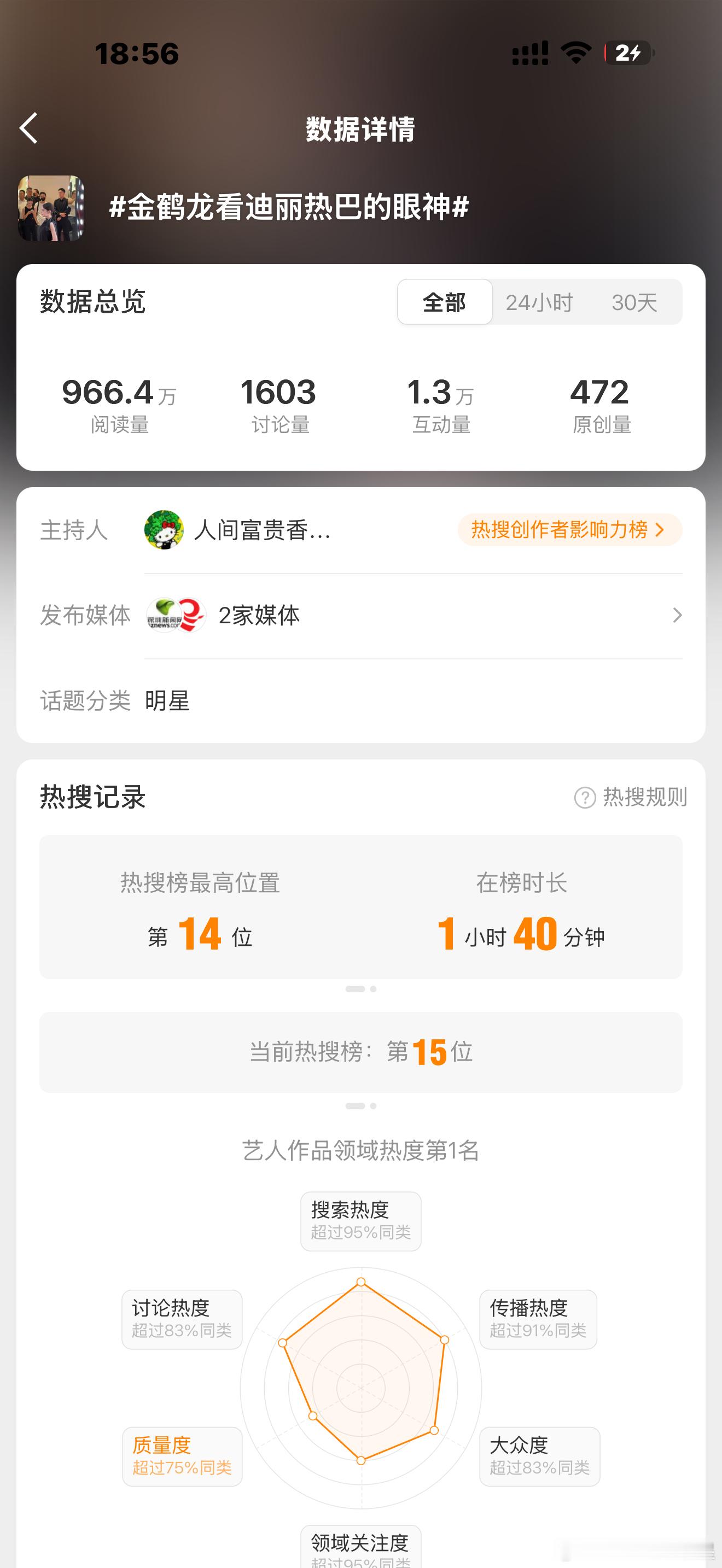Switch to the 30天 tab
The height and width of the screenshot is (1568, 722).
[634, 302]
